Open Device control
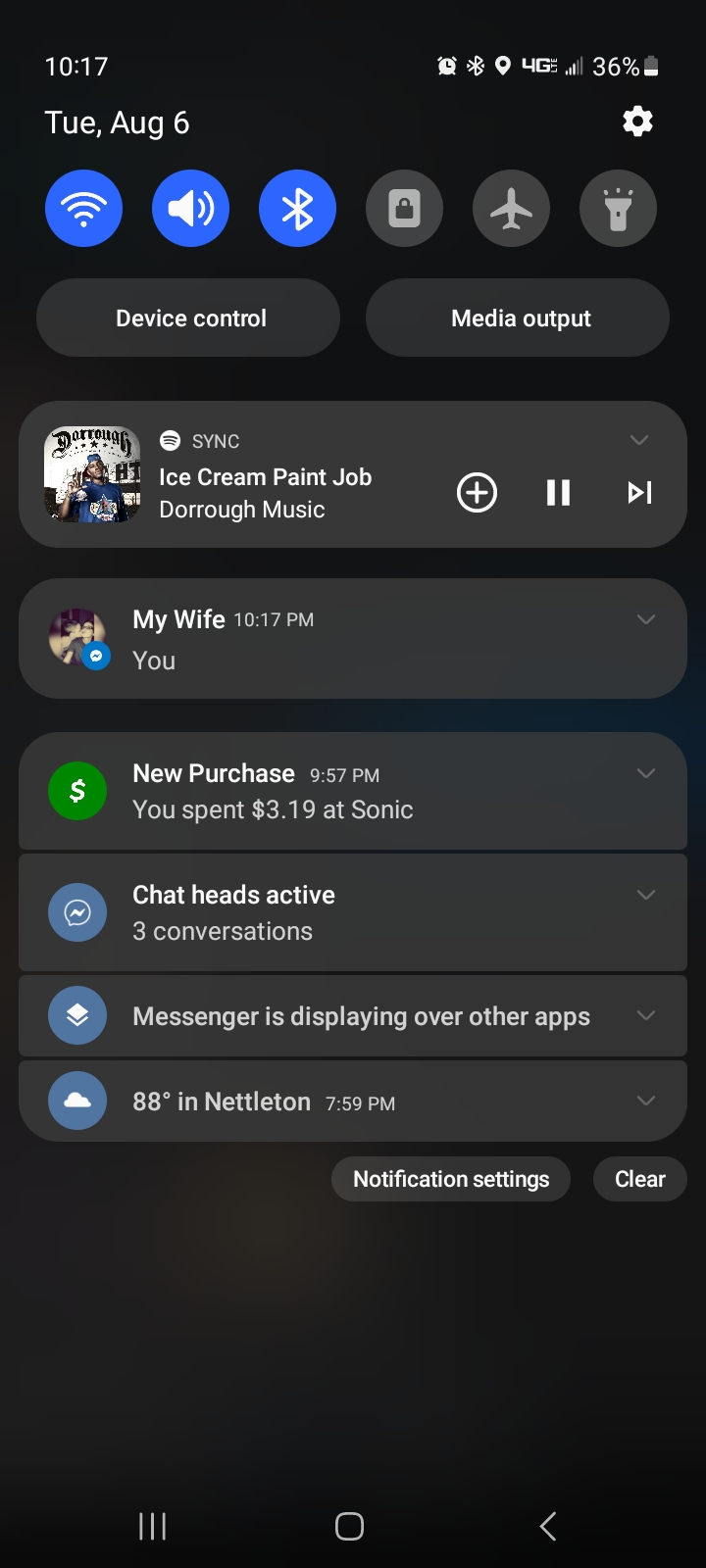 pos(188,318)
